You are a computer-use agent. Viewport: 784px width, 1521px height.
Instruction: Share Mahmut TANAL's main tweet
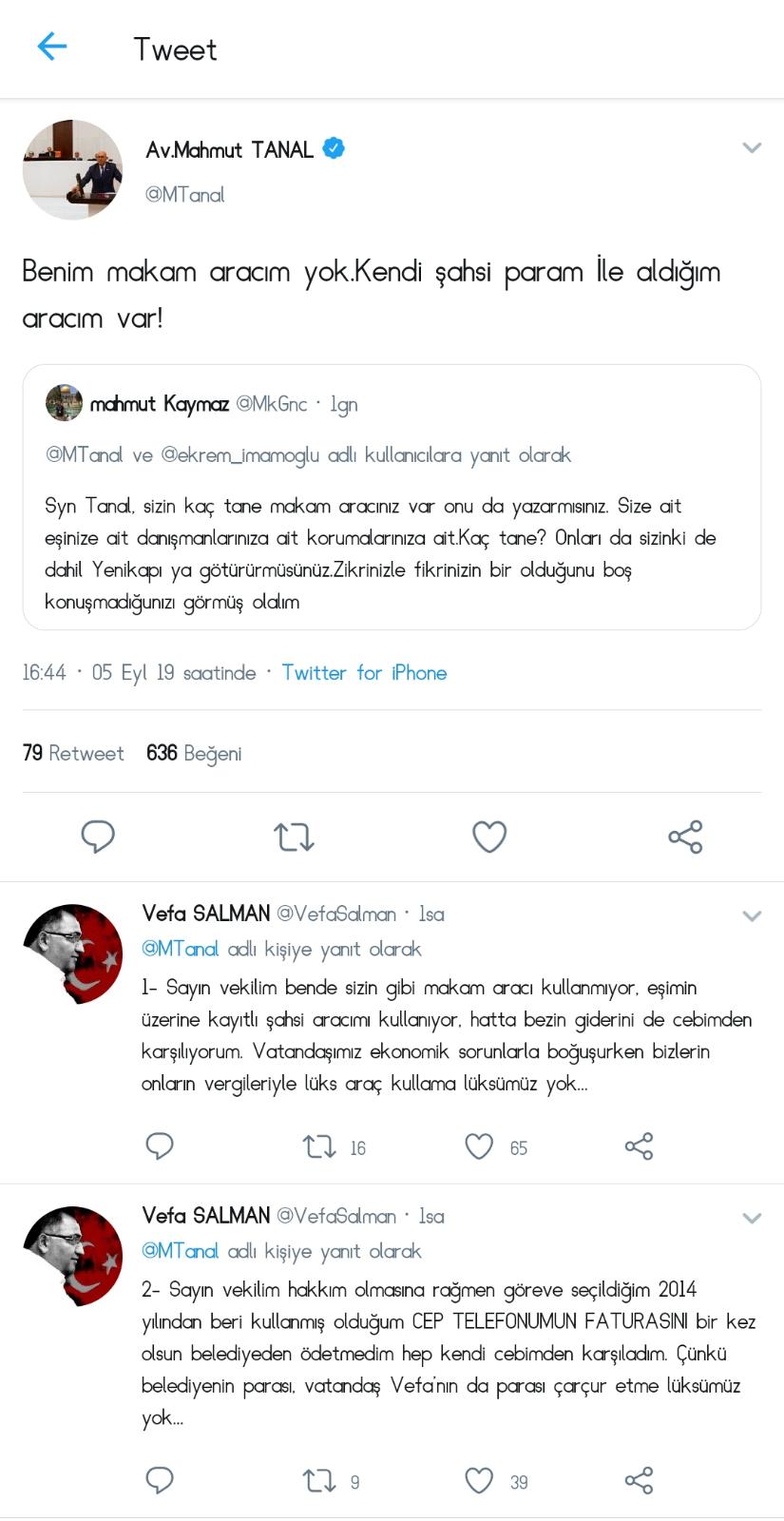click(685, 837)
